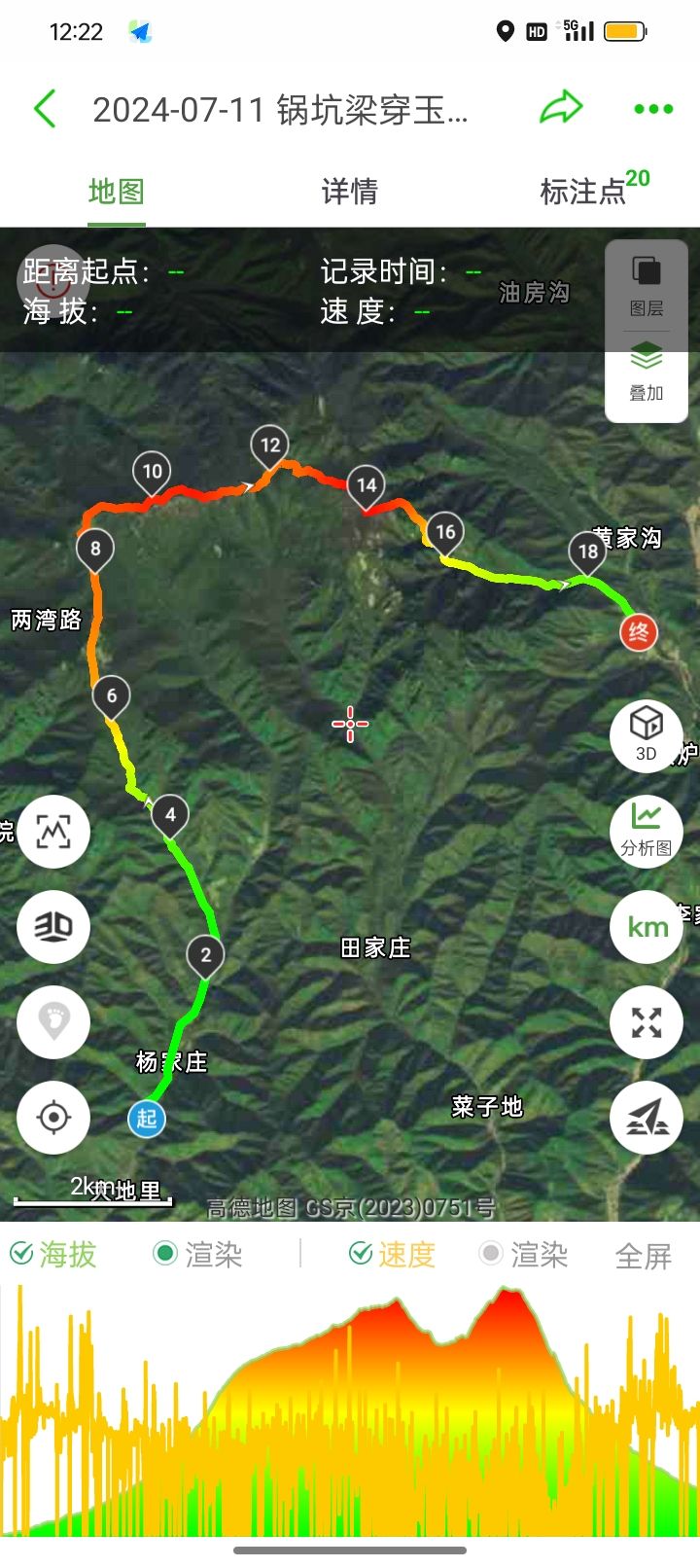Switch to the 详情 tab
Screen dimensions: 700x1568
click(349, 192)
